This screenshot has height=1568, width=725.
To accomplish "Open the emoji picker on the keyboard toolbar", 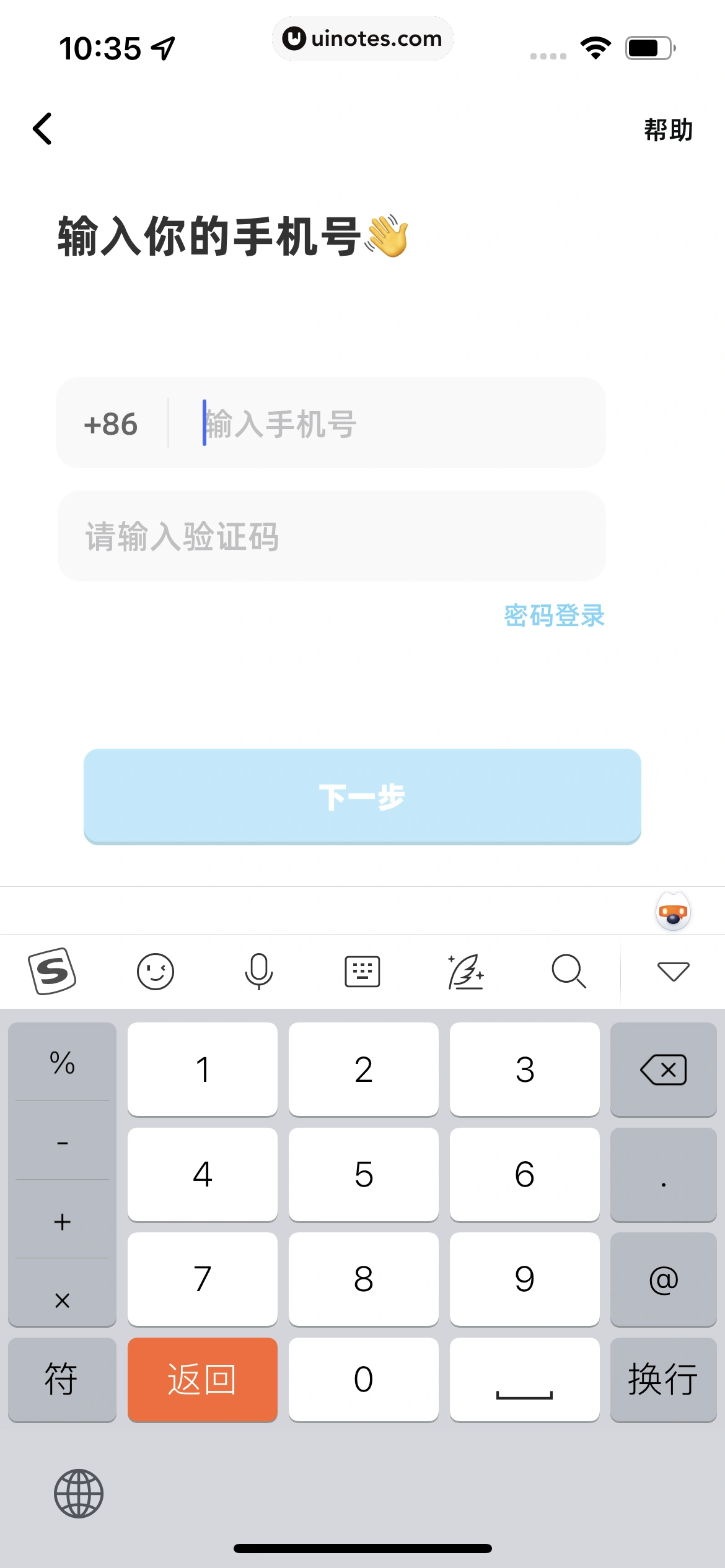I will coord(156,970).
